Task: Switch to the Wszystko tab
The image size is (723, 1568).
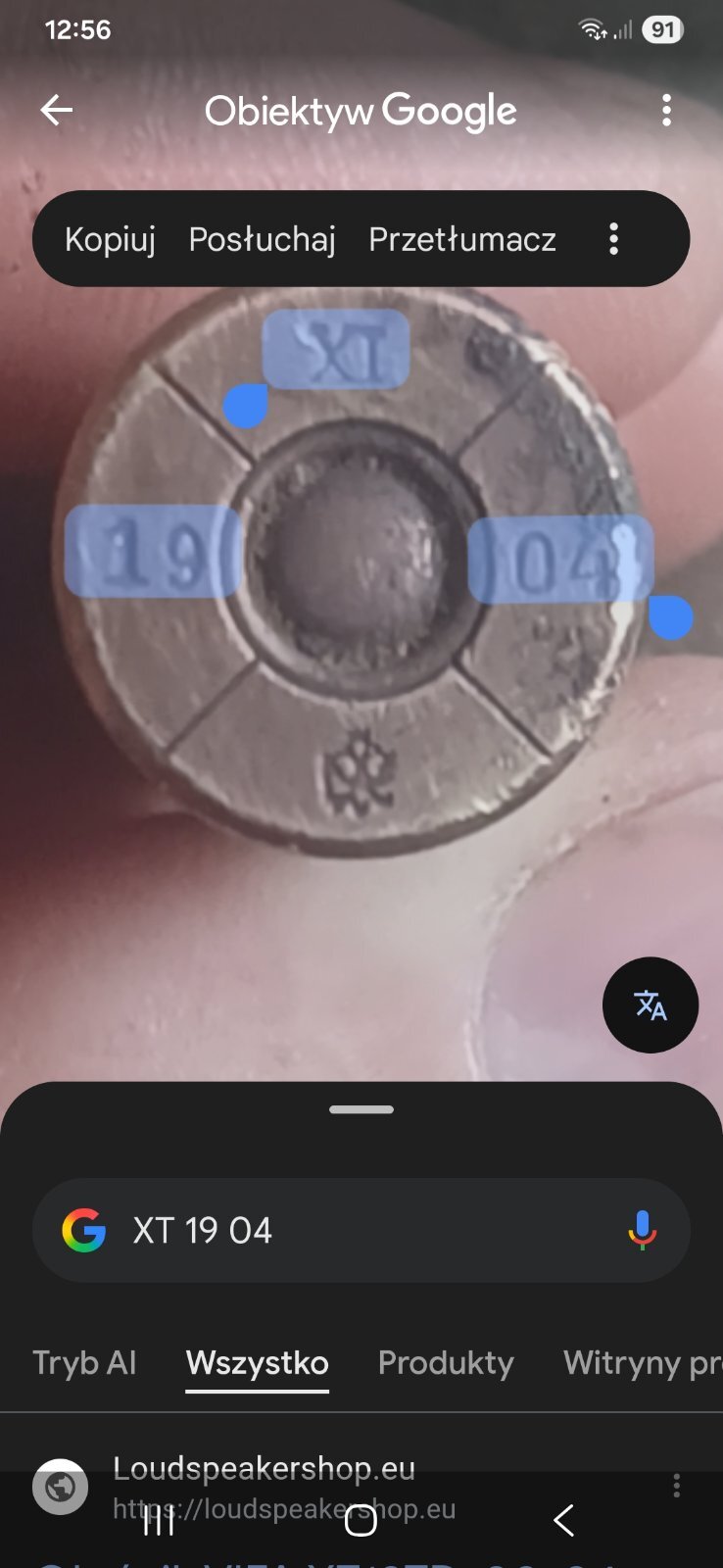Action: point(258,1362)
